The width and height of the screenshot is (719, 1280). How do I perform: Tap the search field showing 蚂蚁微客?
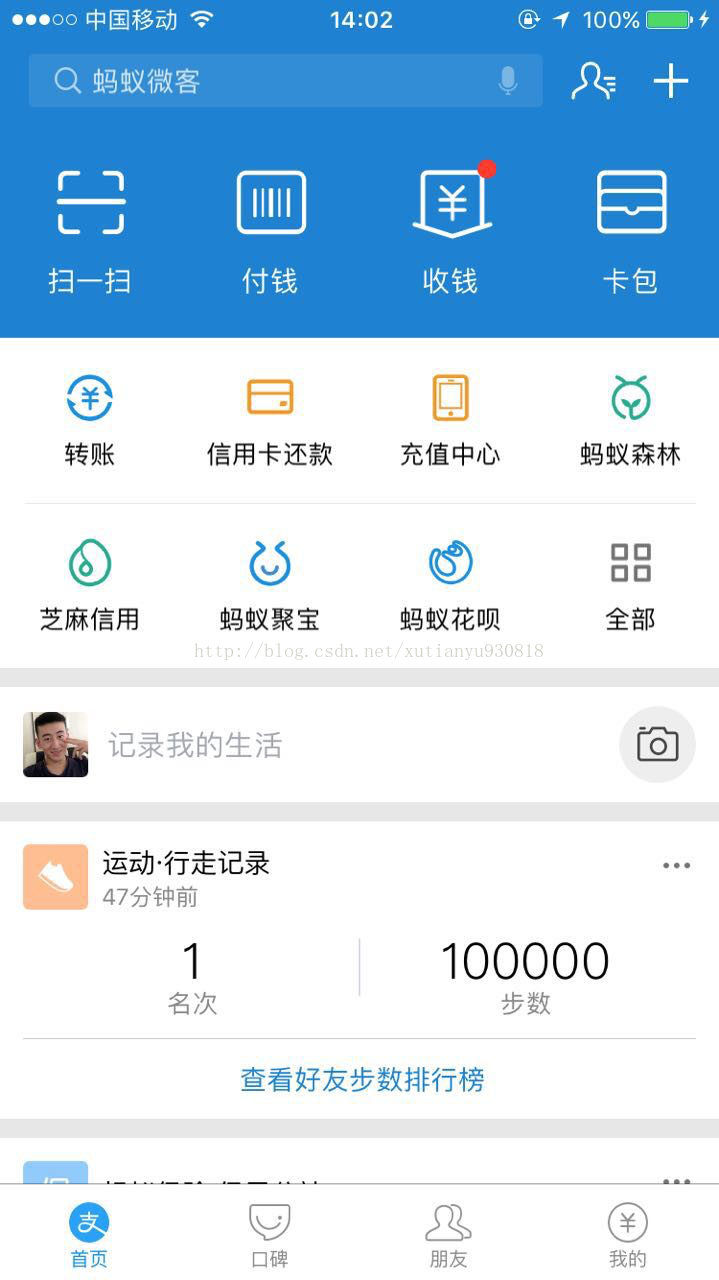[x=270, y=81]
